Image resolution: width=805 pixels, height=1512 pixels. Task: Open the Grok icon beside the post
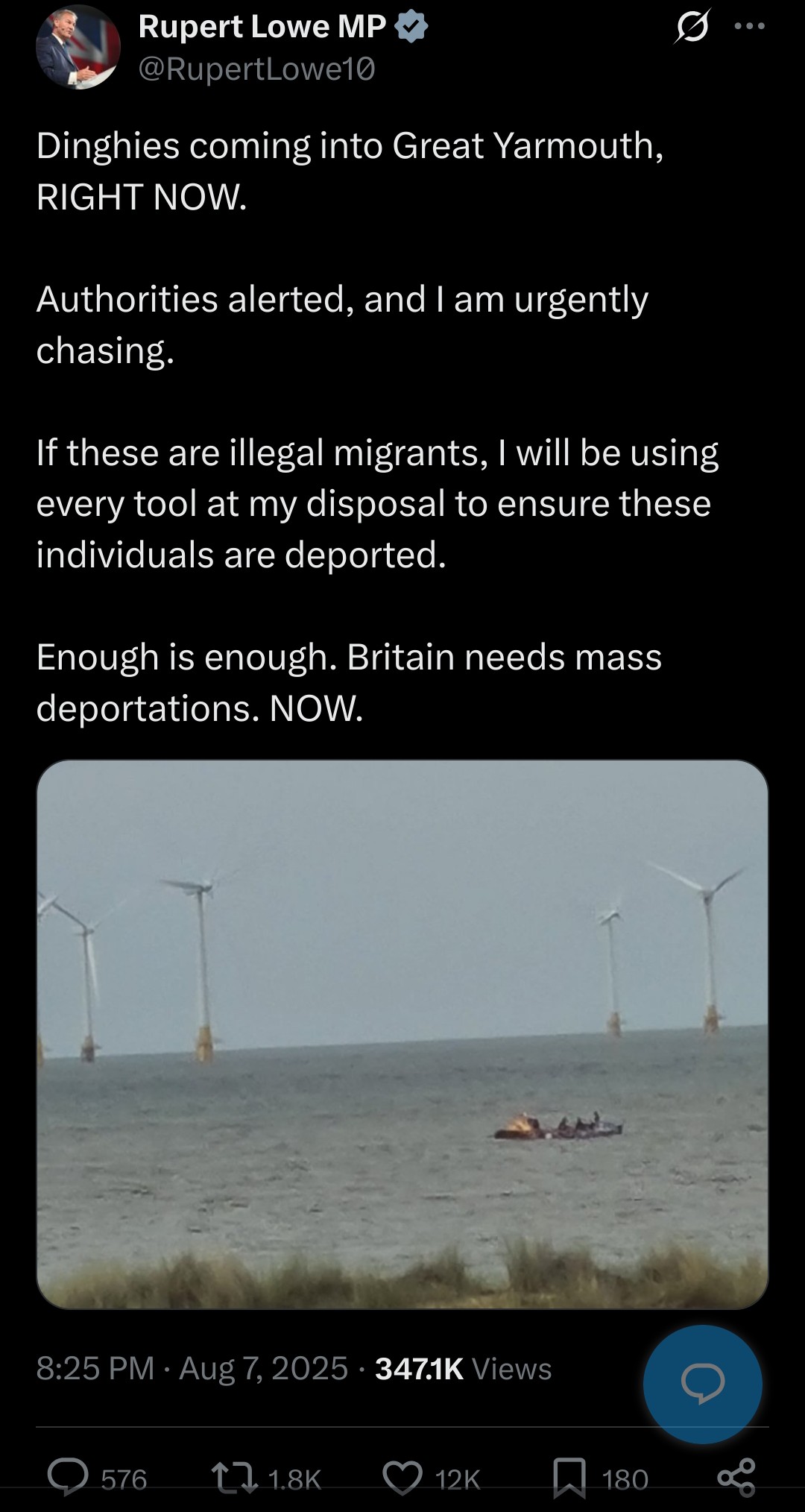coord(692,26)
